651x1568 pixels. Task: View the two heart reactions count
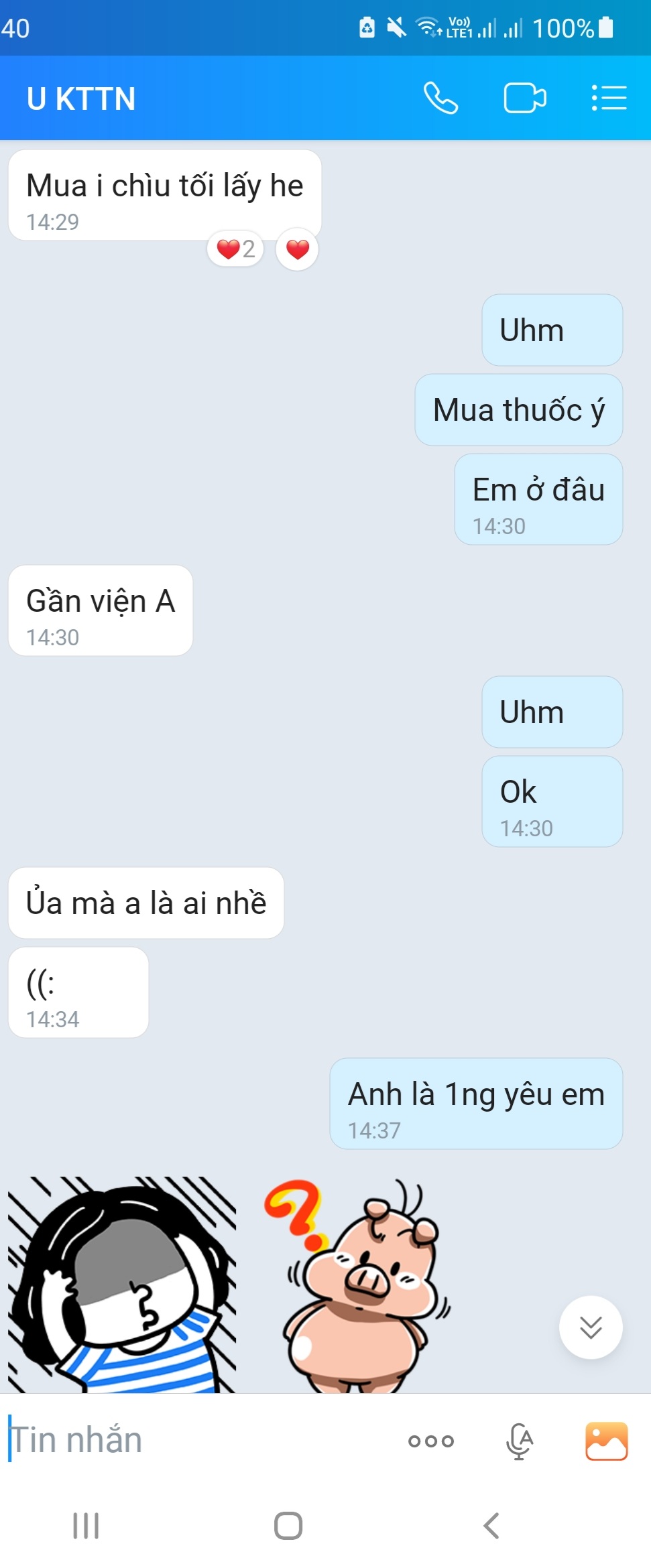click(235, 249)
